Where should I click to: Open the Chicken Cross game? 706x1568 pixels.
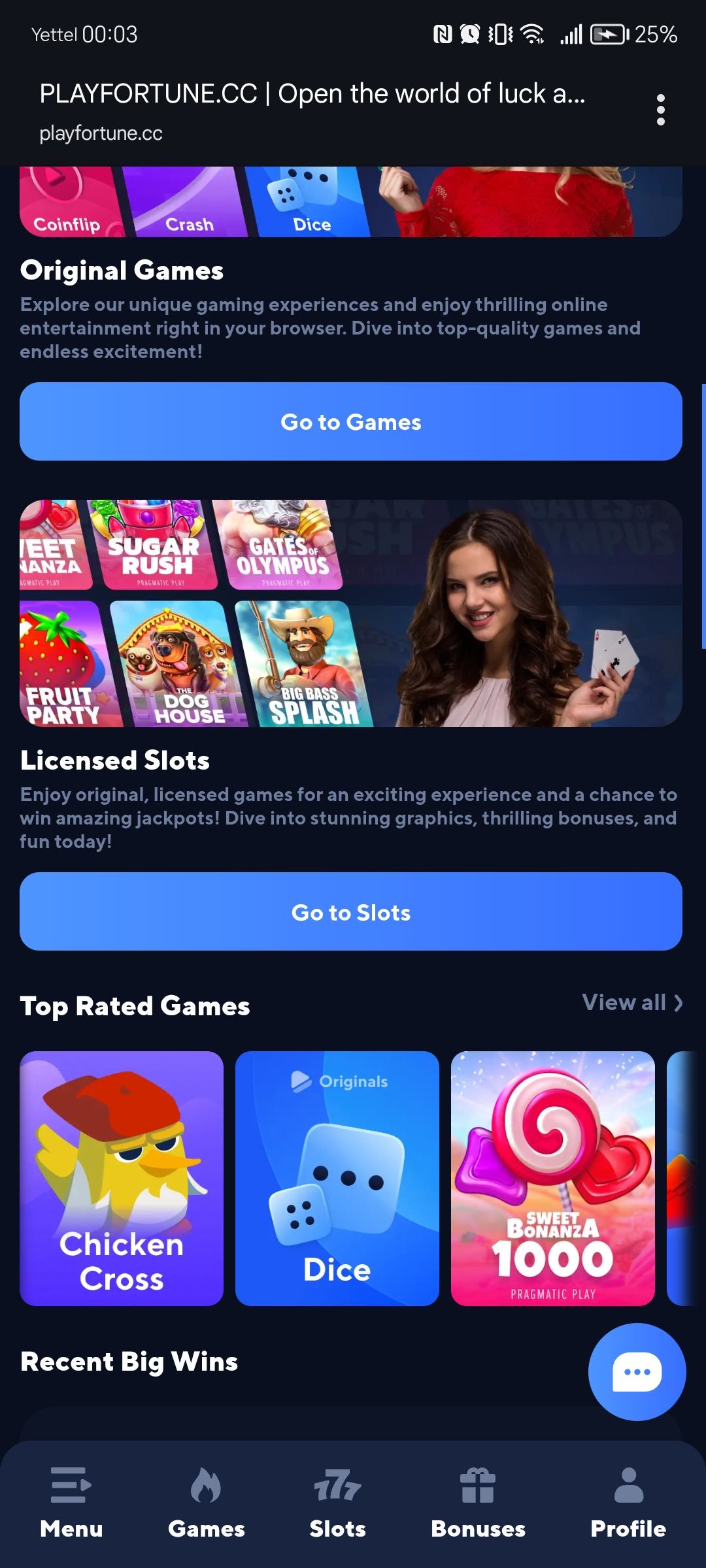(122, 1178)
